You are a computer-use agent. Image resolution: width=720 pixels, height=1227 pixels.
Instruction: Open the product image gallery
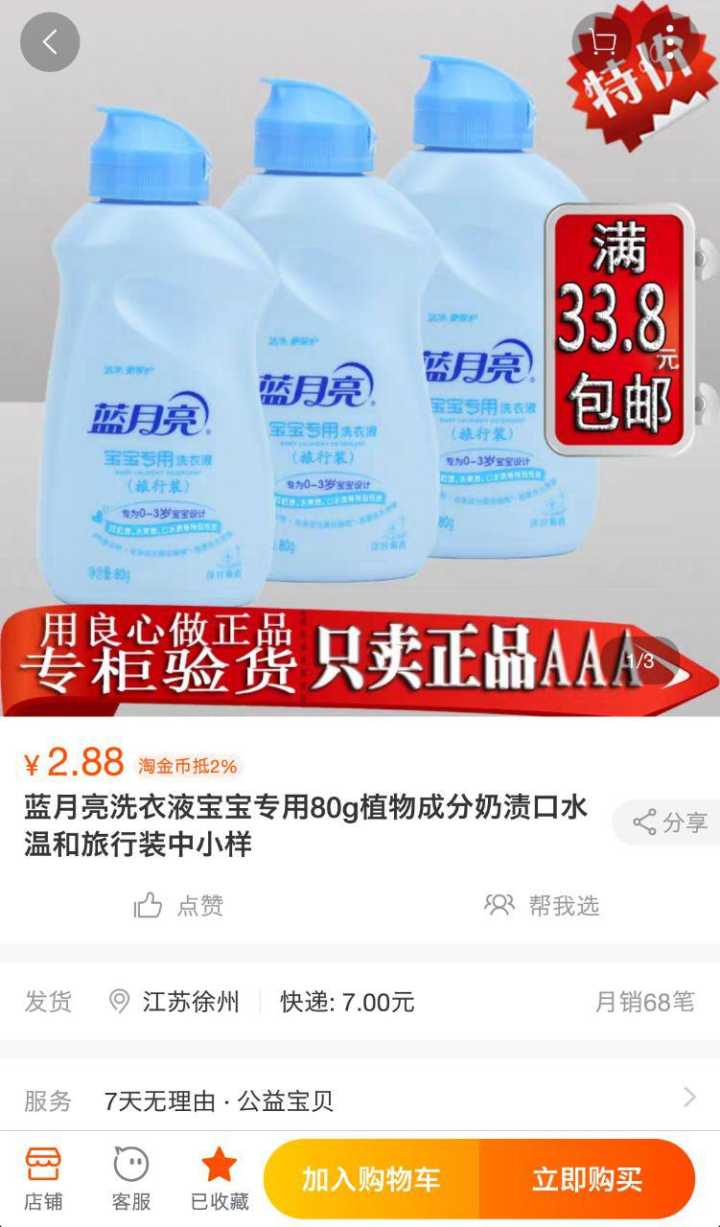pyautogui.click(x=300, y=350)
